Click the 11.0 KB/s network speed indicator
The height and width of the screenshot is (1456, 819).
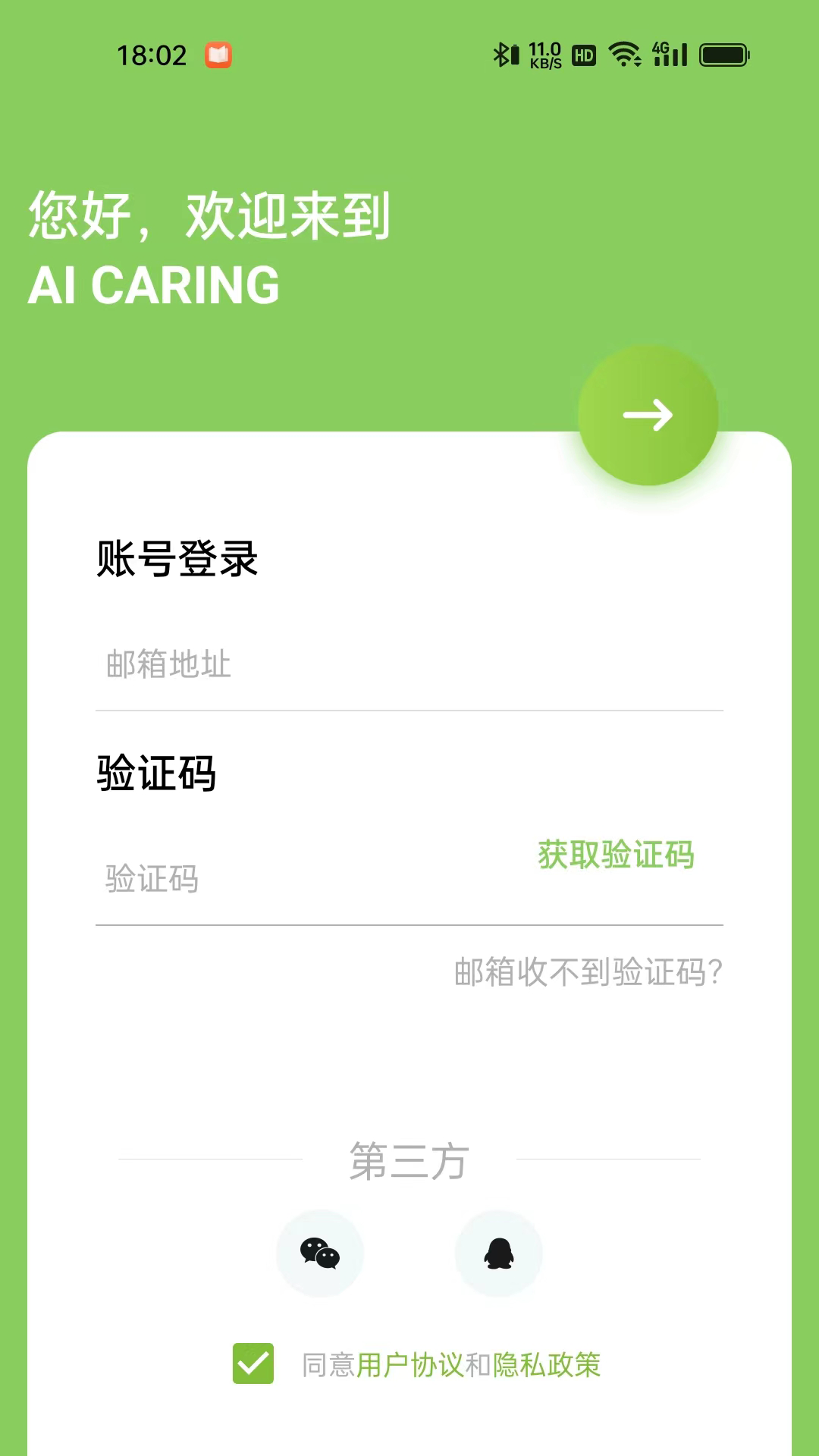pyautogui.click(x=544, y=54)
